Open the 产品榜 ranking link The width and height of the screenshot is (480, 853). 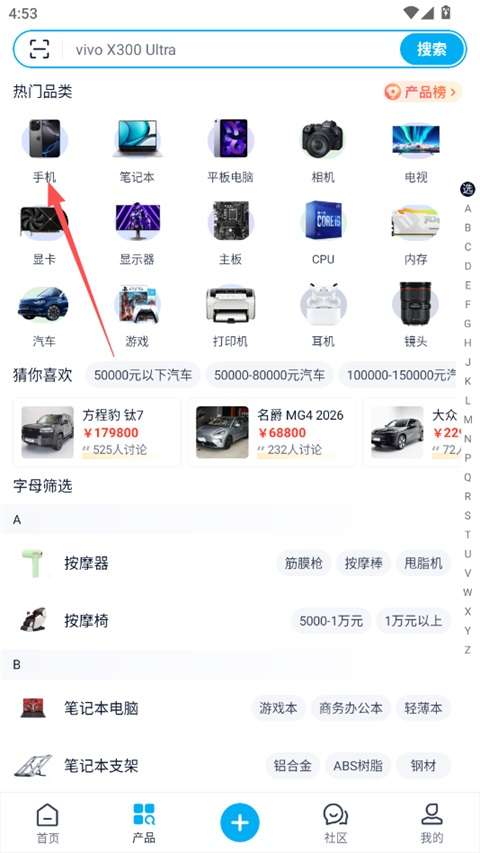(422, 92)
